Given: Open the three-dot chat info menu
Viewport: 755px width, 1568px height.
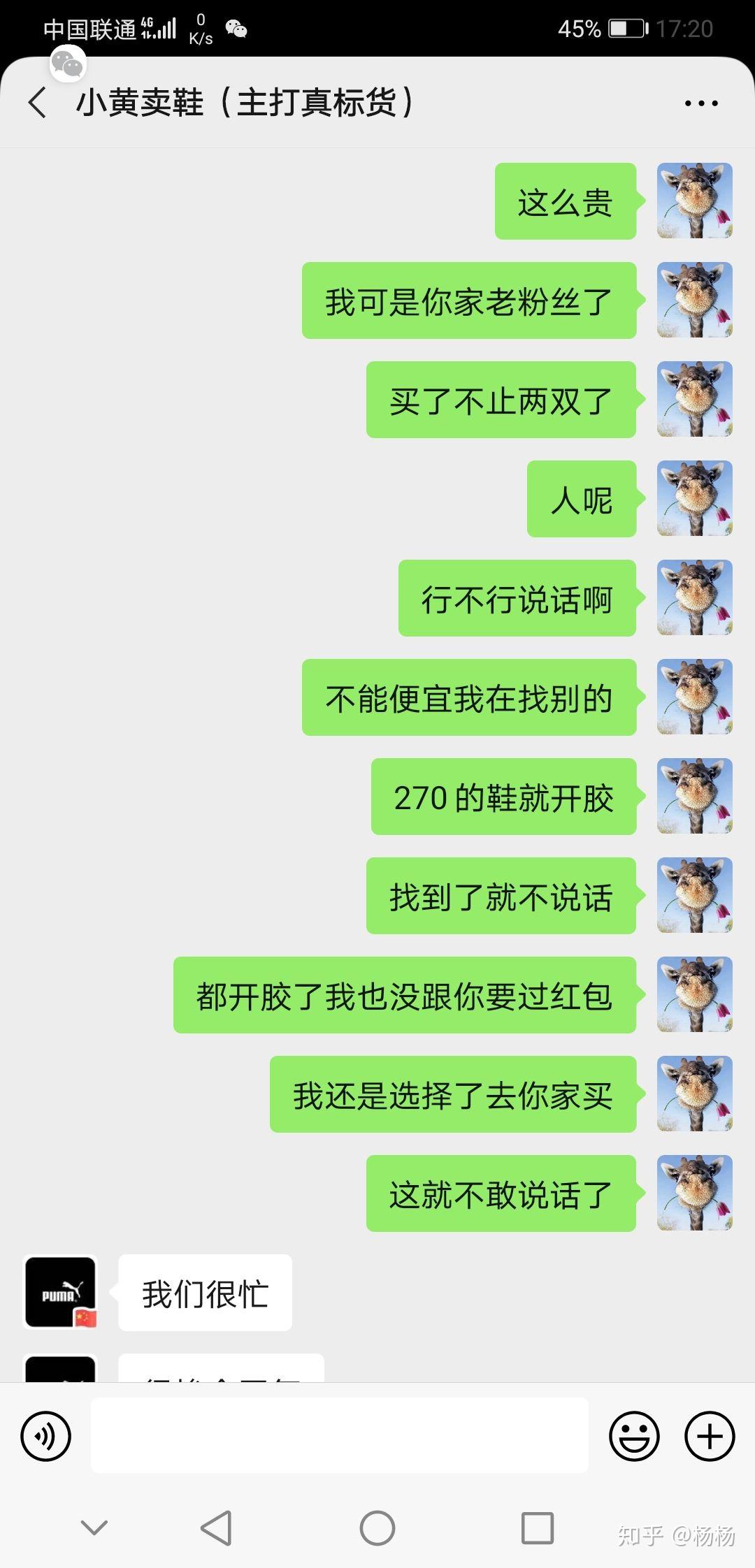Looking at the screenshot, I should pos(700,103).
